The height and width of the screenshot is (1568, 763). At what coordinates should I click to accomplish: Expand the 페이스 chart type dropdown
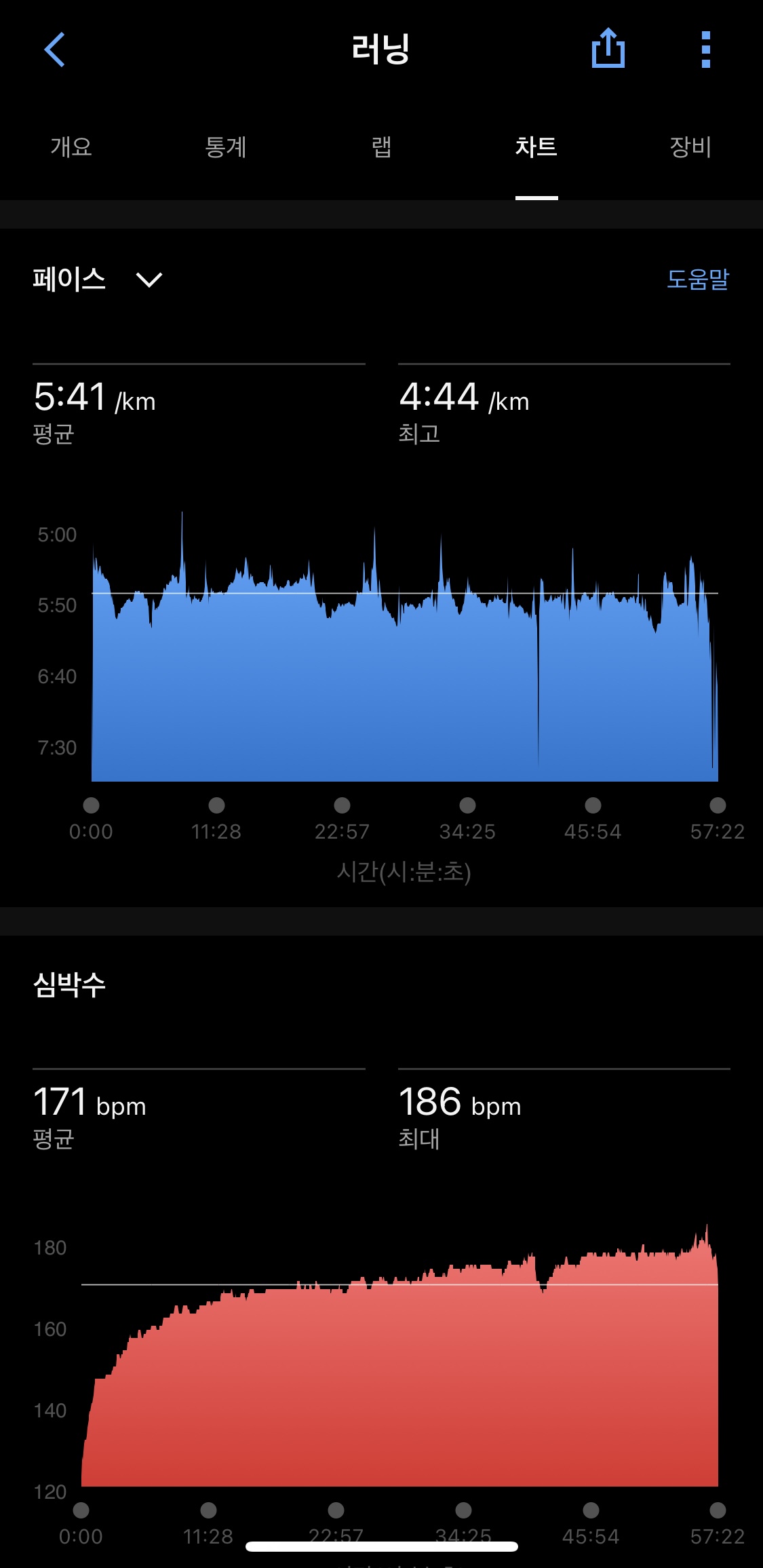[98, 280]
